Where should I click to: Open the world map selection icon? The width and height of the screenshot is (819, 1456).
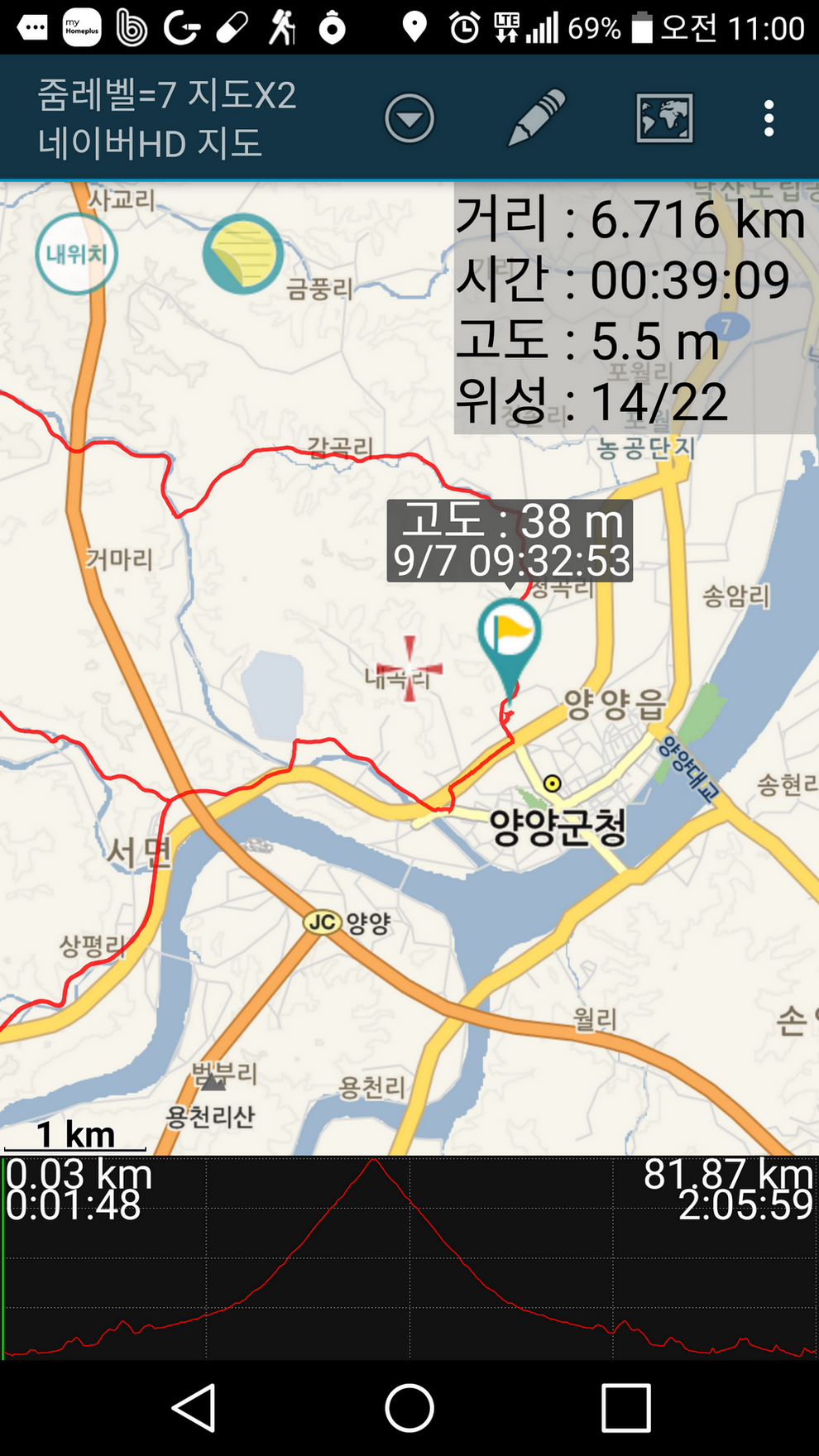pyautogui.click(x=664, y=118)
